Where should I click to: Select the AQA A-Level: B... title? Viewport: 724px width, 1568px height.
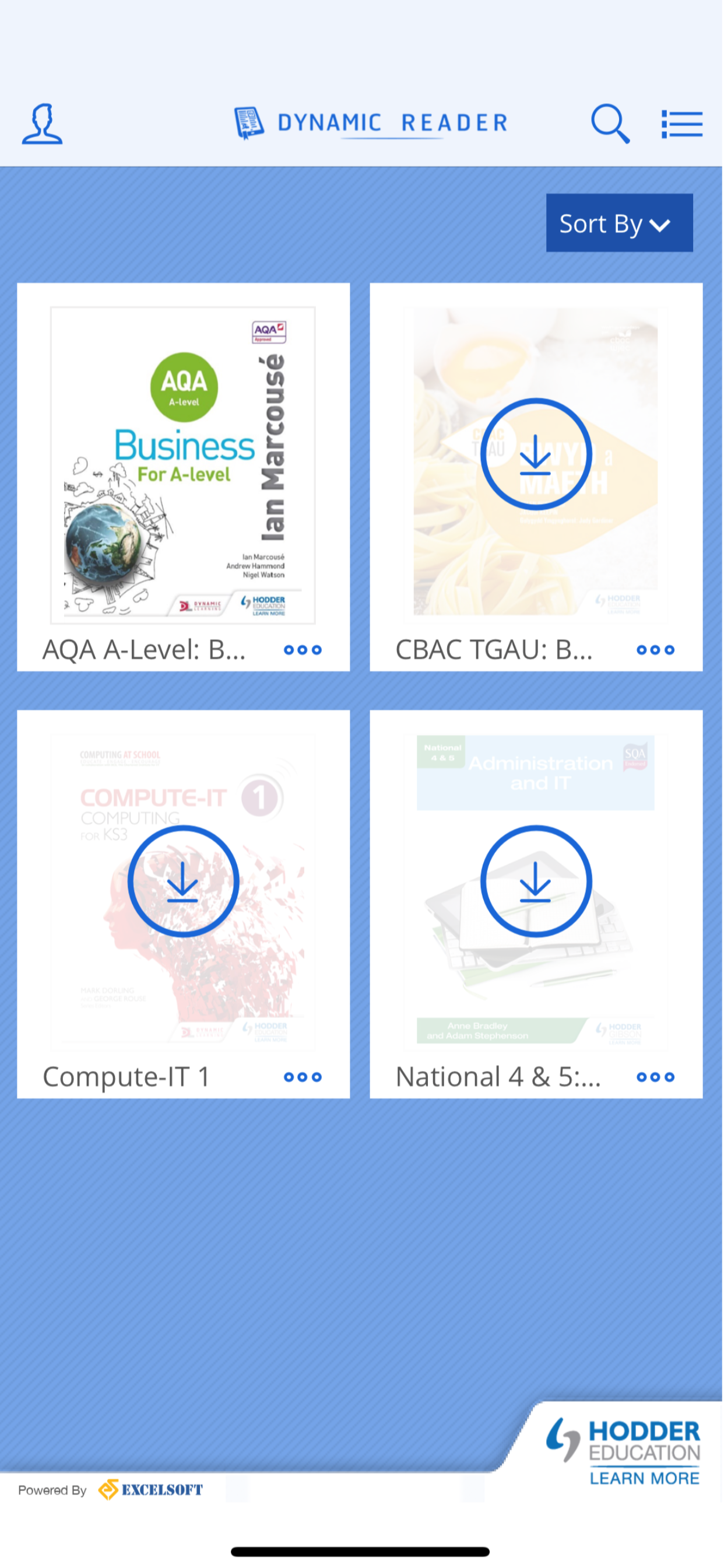pyautogui.click(x=144, y=649)
